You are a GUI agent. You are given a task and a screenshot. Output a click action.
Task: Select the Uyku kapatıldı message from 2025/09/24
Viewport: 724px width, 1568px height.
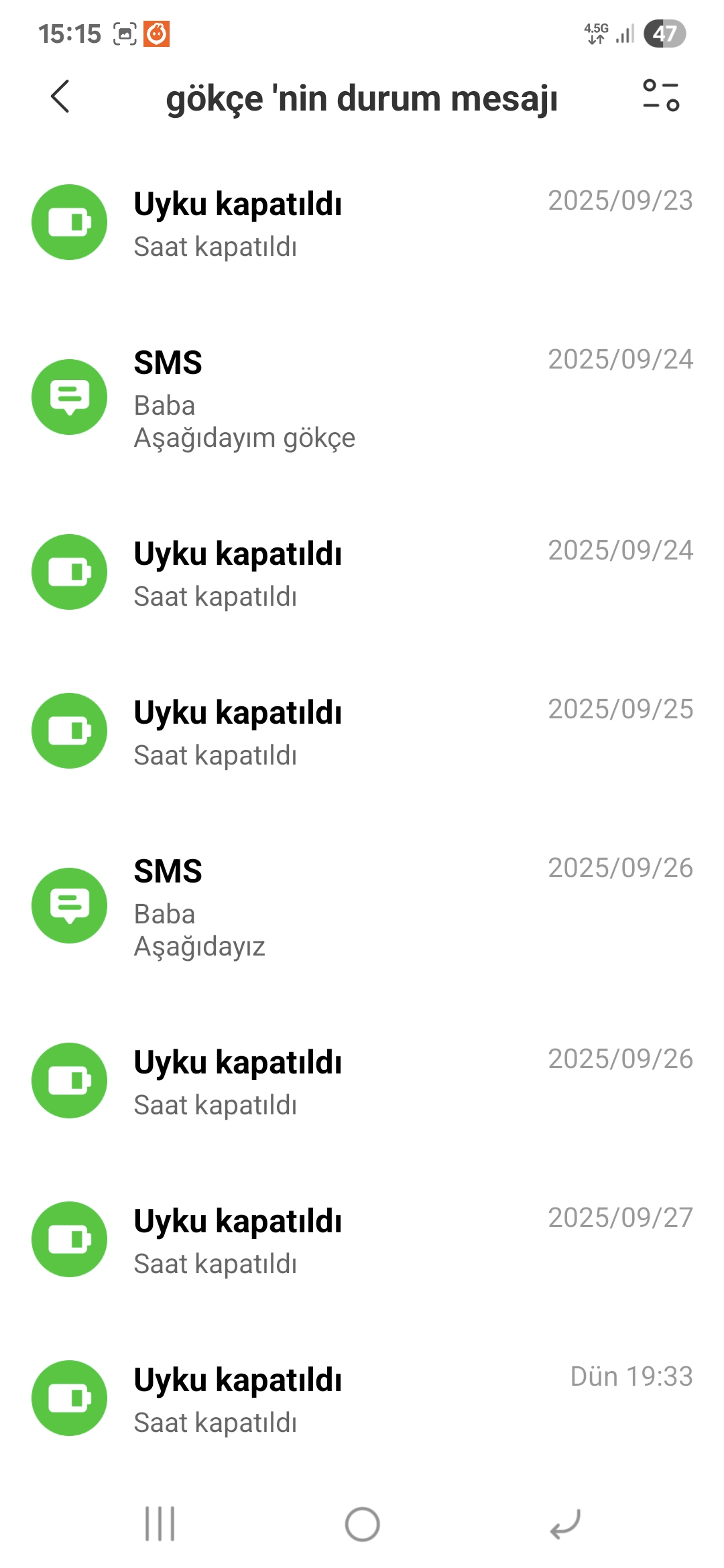[x=362, y=572]
